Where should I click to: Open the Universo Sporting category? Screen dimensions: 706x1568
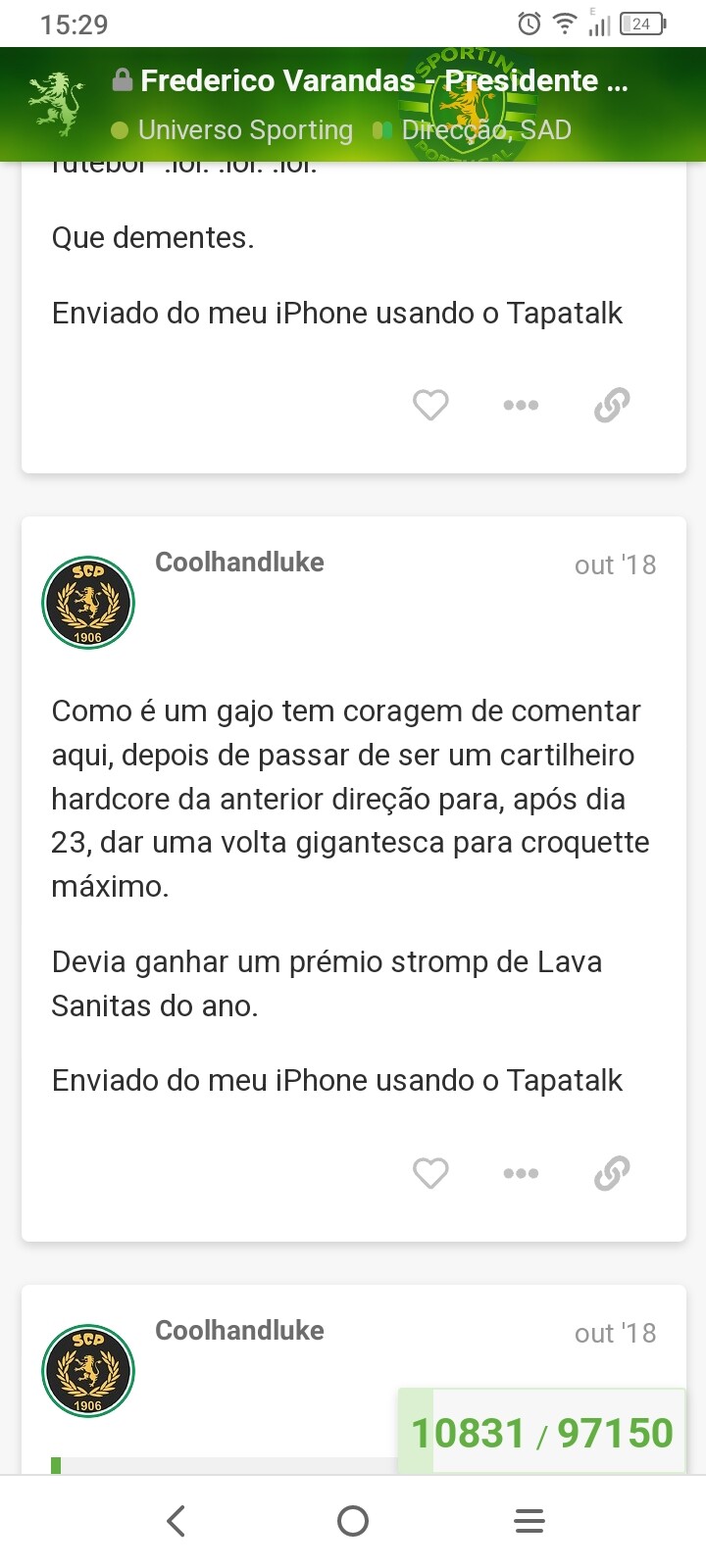(232, 130)
